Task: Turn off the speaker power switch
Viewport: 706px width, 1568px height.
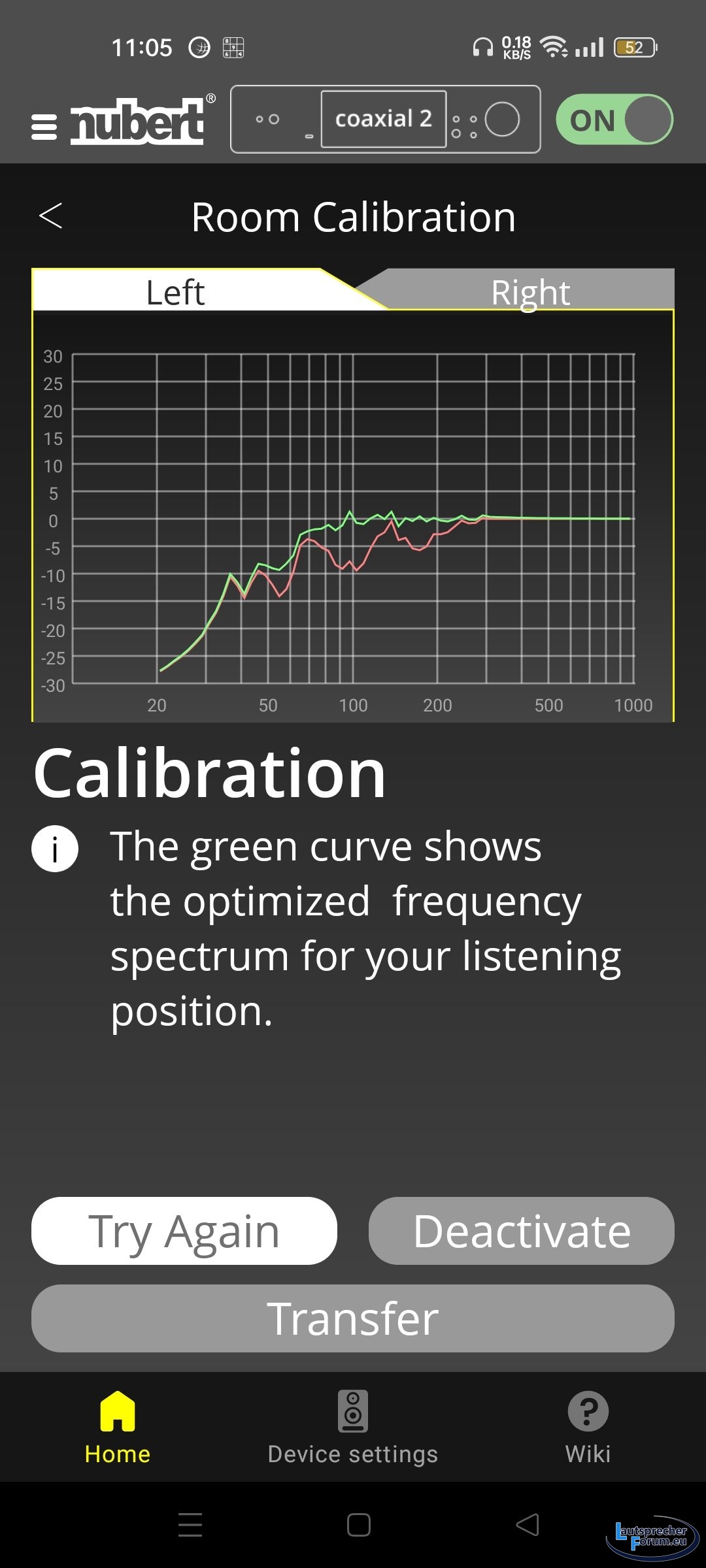Action: [x=614, y=120]
